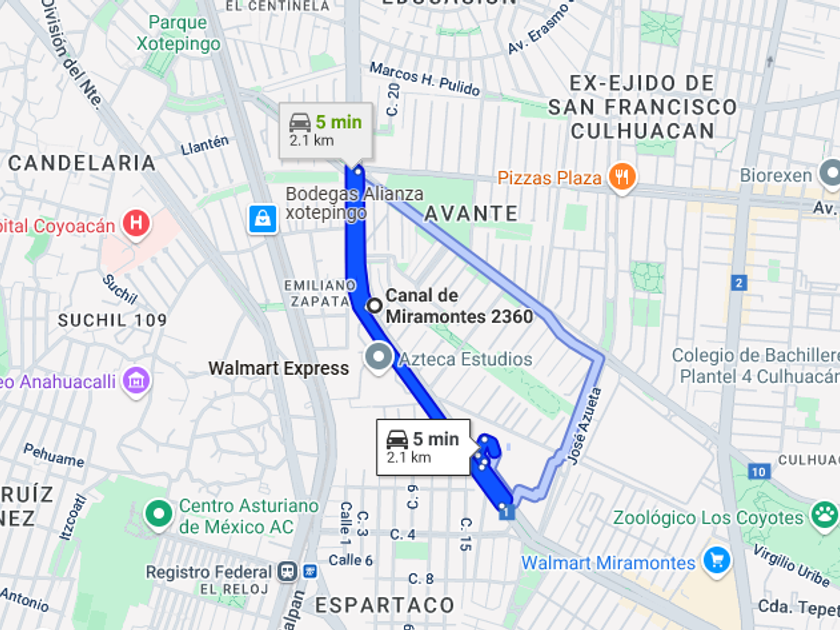This screenshot has width=840, height=630.
Task: Tap the Museo Anahuacalli museum pin
Action: tap(136, 380)
